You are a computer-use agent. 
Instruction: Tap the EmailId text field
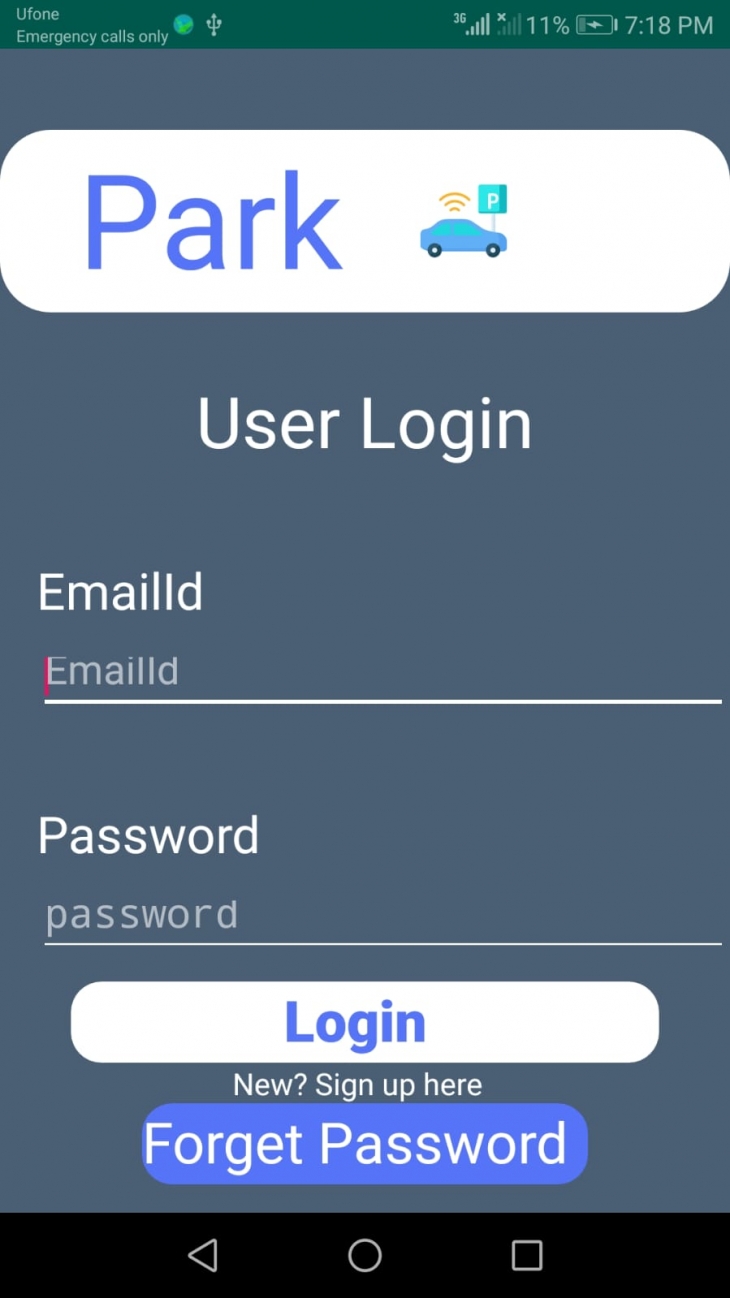click(382, 672)
